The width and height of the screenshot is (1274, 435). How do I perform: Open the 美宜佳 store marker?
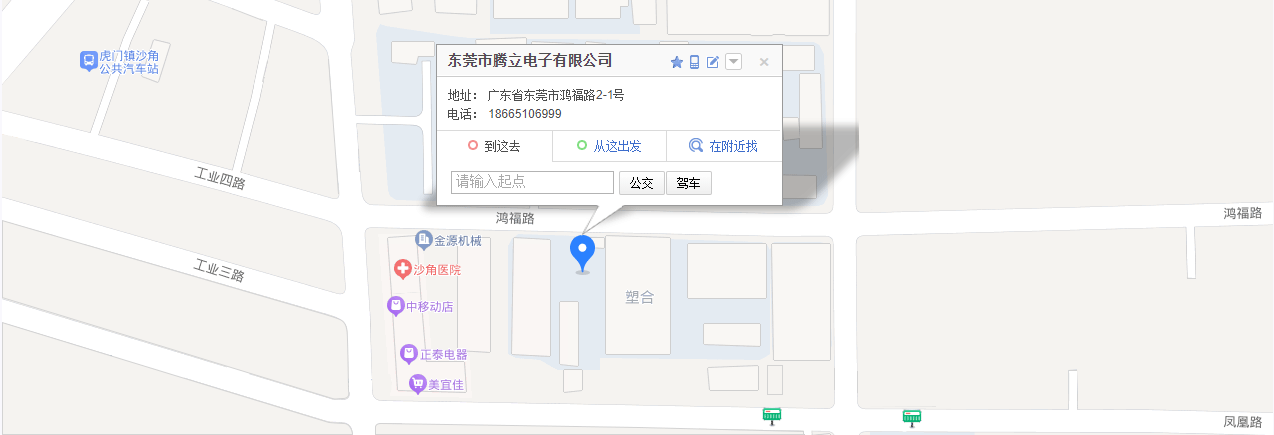[x=417, y=383]
